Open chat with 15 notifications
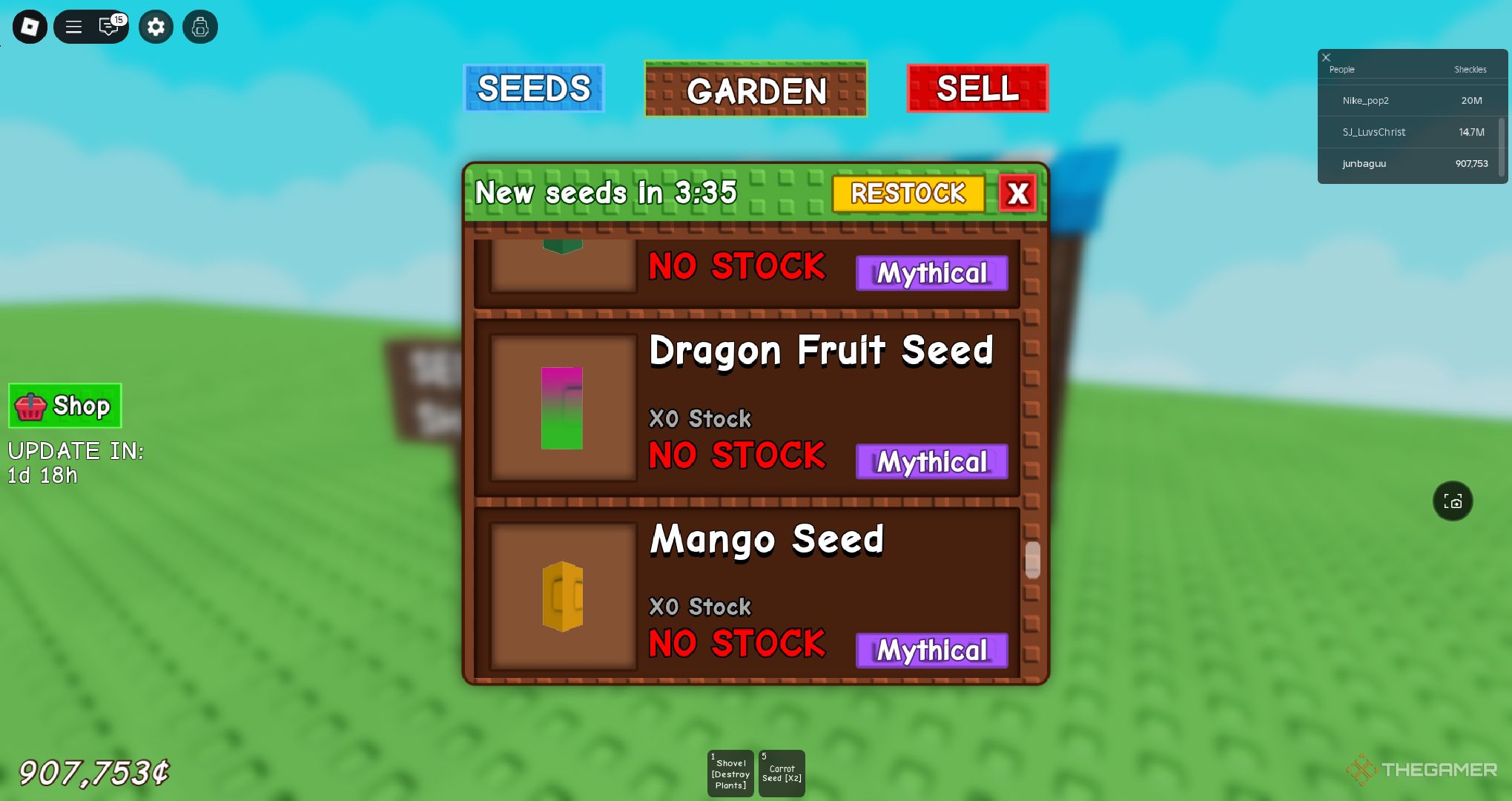Screen dimensions: 1512x801 point(109,27)
